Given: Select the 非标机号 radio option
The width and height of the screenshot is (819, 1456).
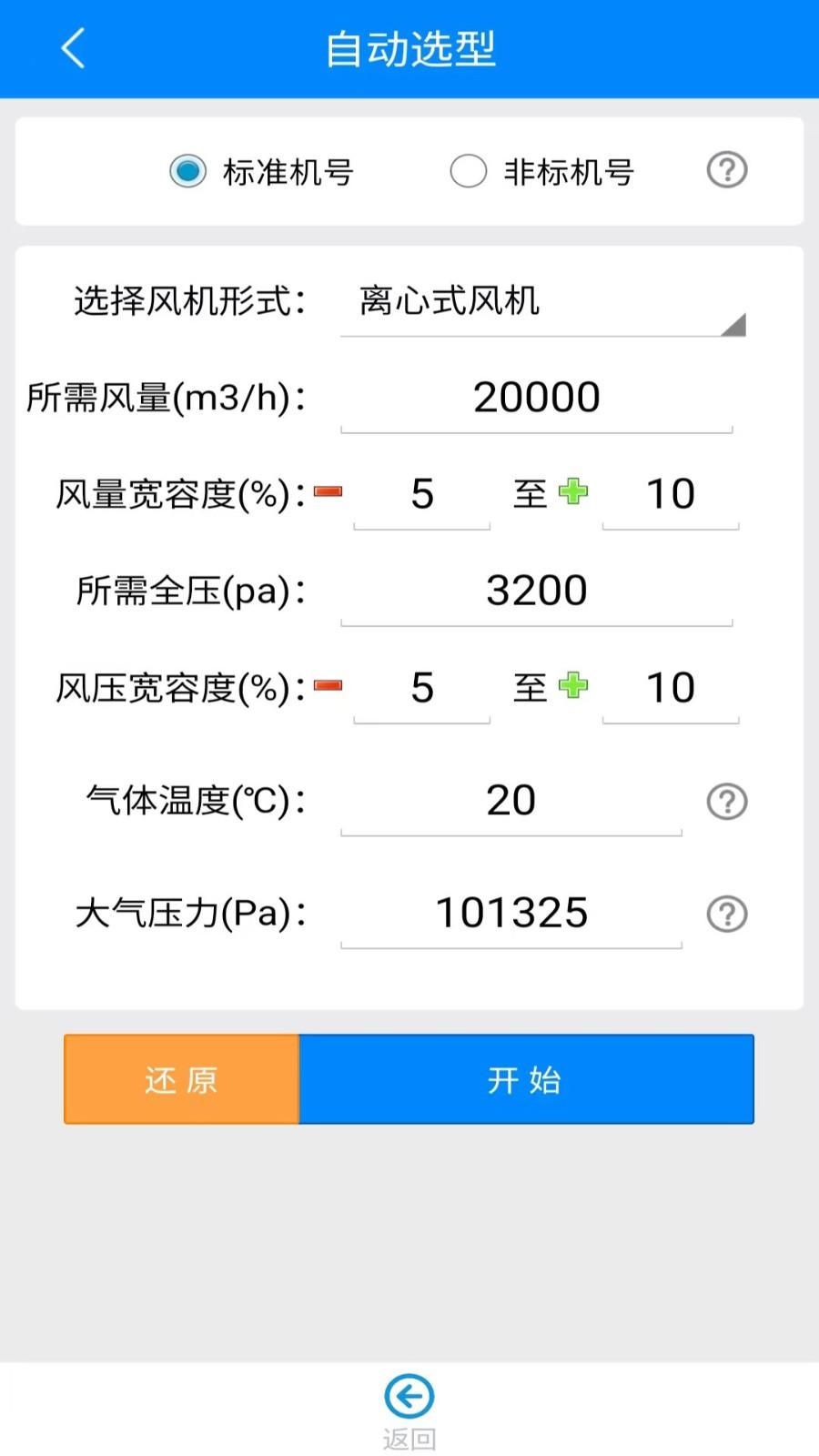Looking at the screenshot, I should coord(469,171).
